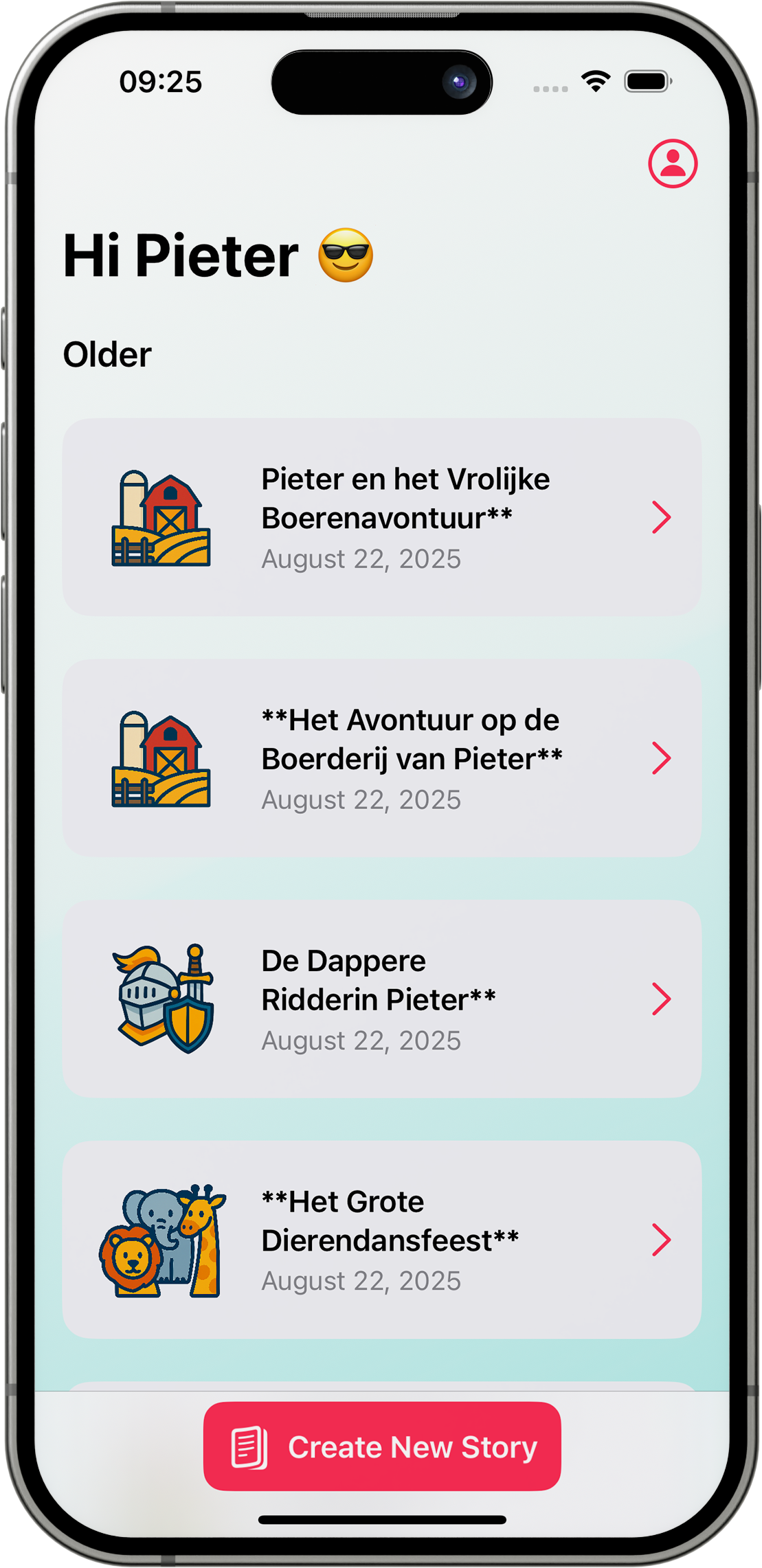
Task: Click the document icon inside Create New Story button
Action: tap(249, 1448)
